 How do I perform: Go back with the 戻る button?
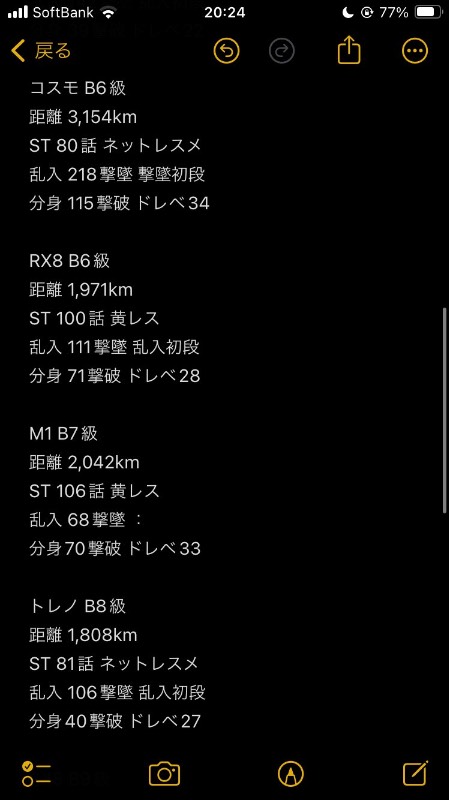41,51
